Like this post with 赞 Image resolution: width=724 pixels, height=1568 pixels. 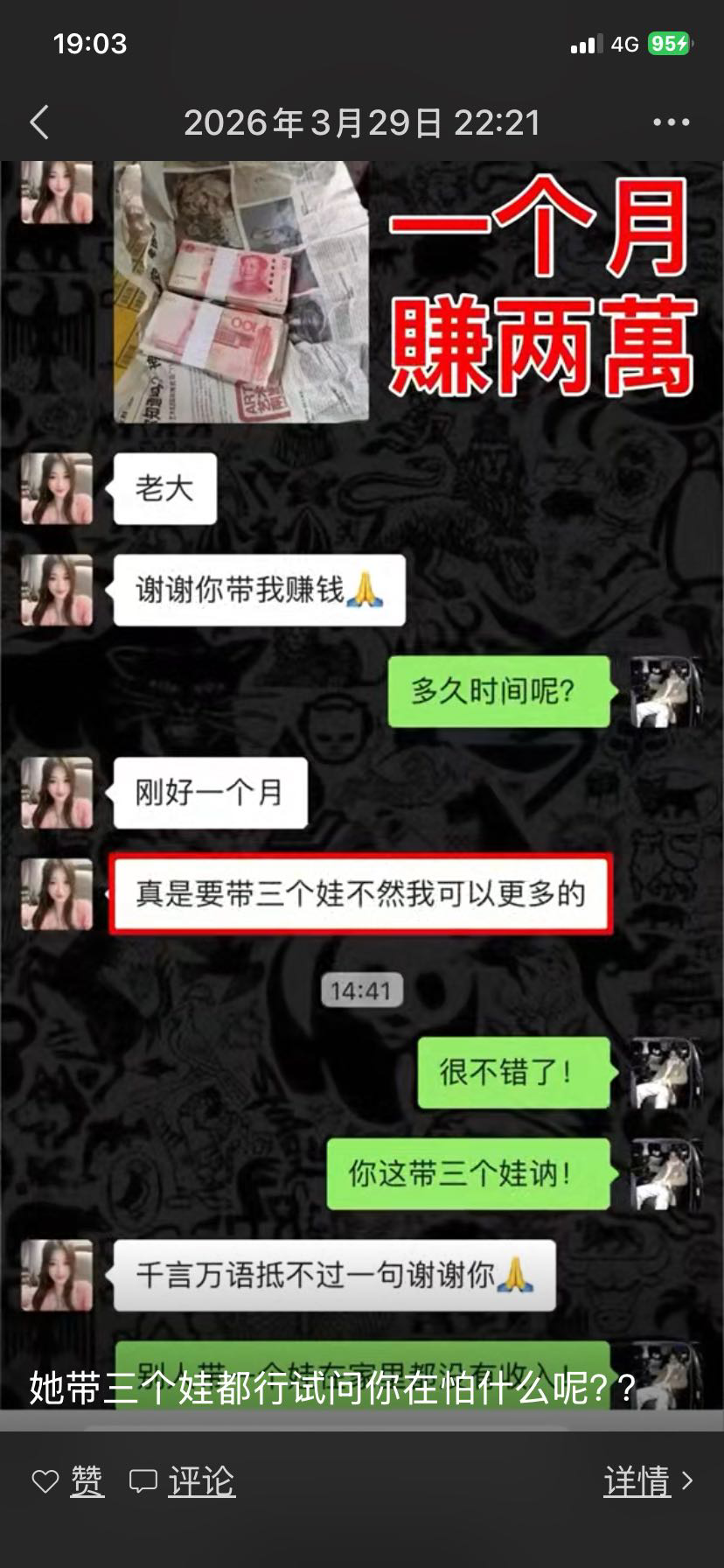pos(69,1481)
